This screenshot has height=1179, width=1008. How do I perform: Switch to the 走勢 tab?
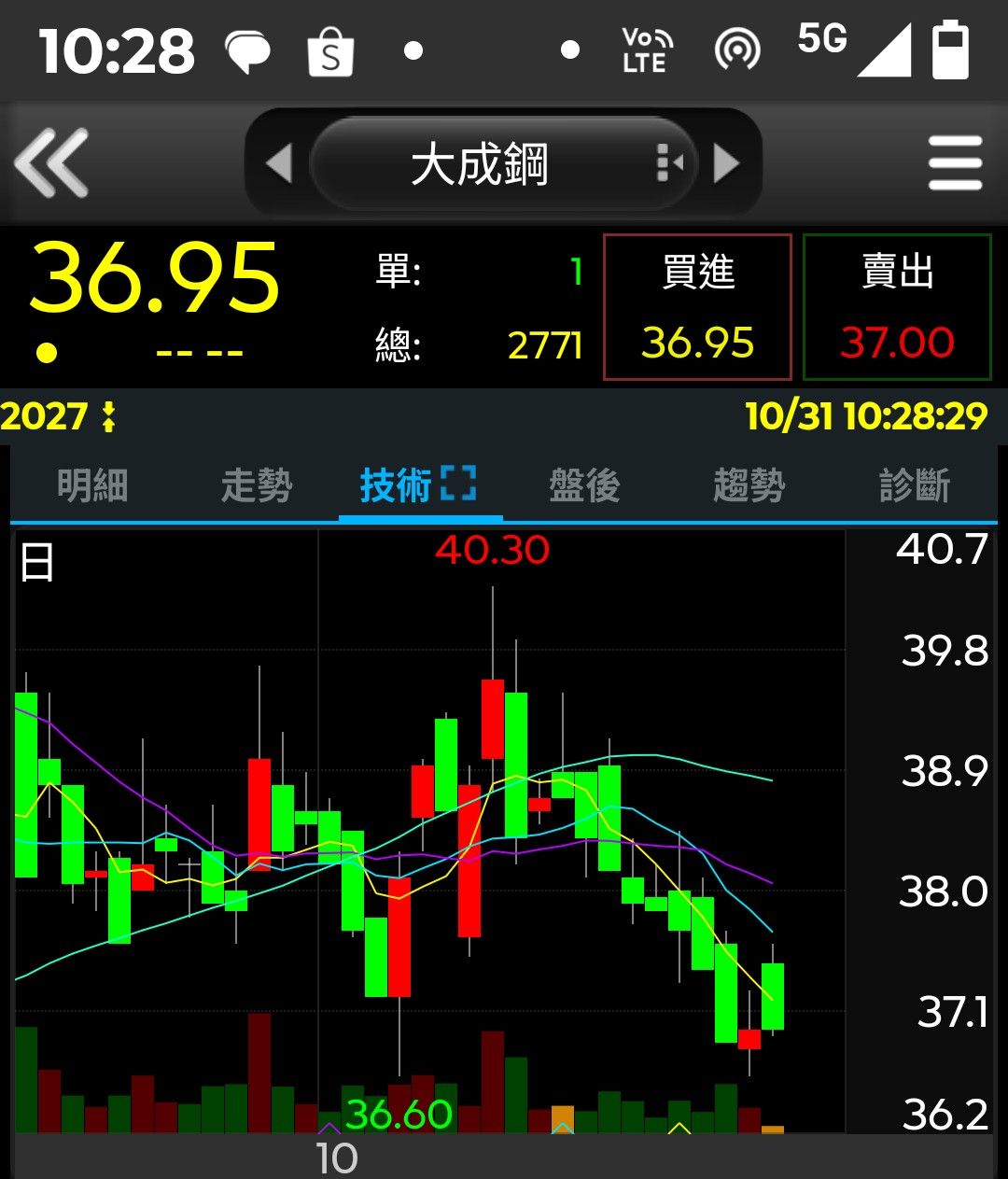pos(256,486)
